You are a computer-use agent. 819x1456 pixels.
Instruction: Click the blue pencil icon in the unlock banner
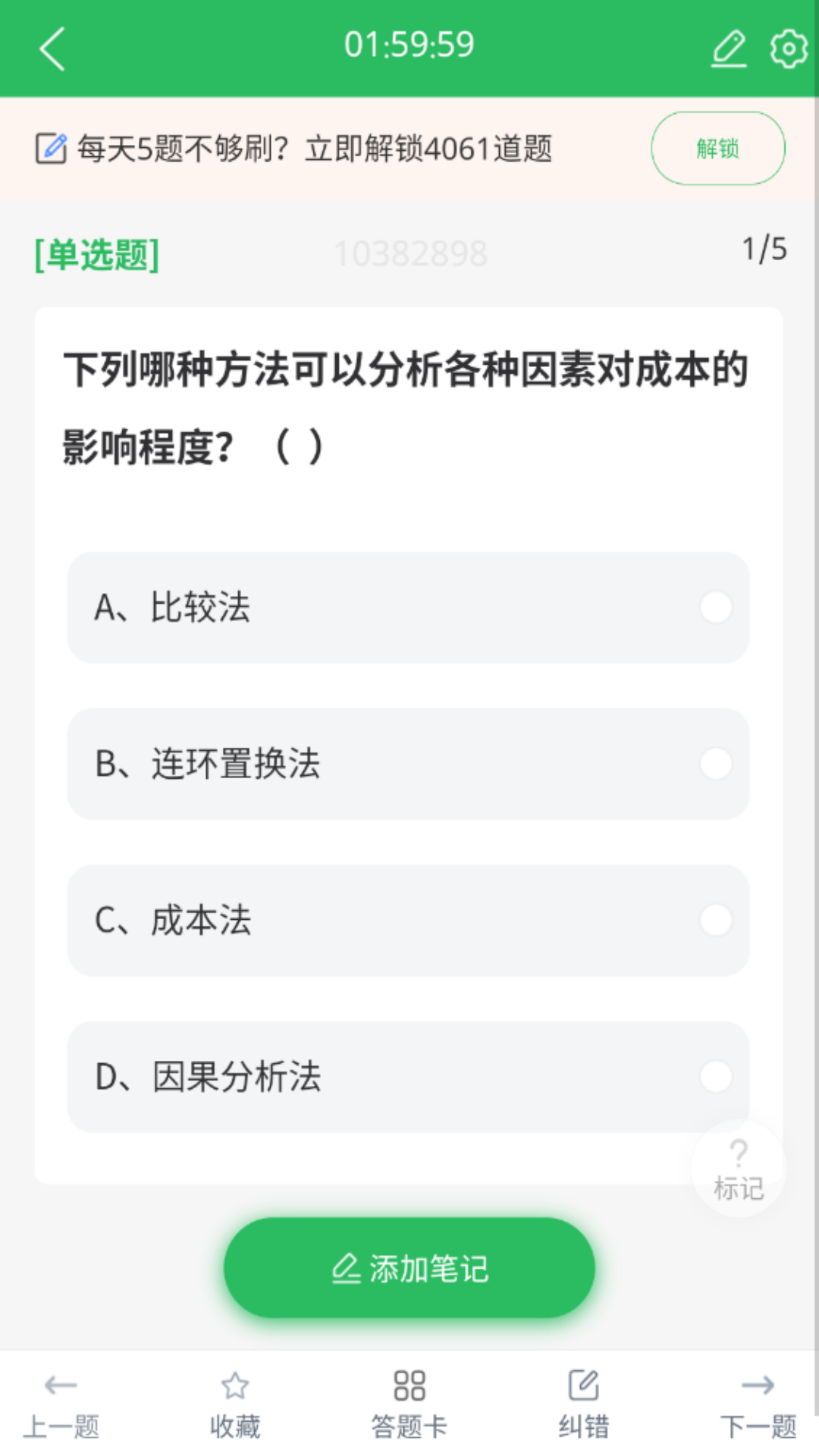[x=50, y=148]
